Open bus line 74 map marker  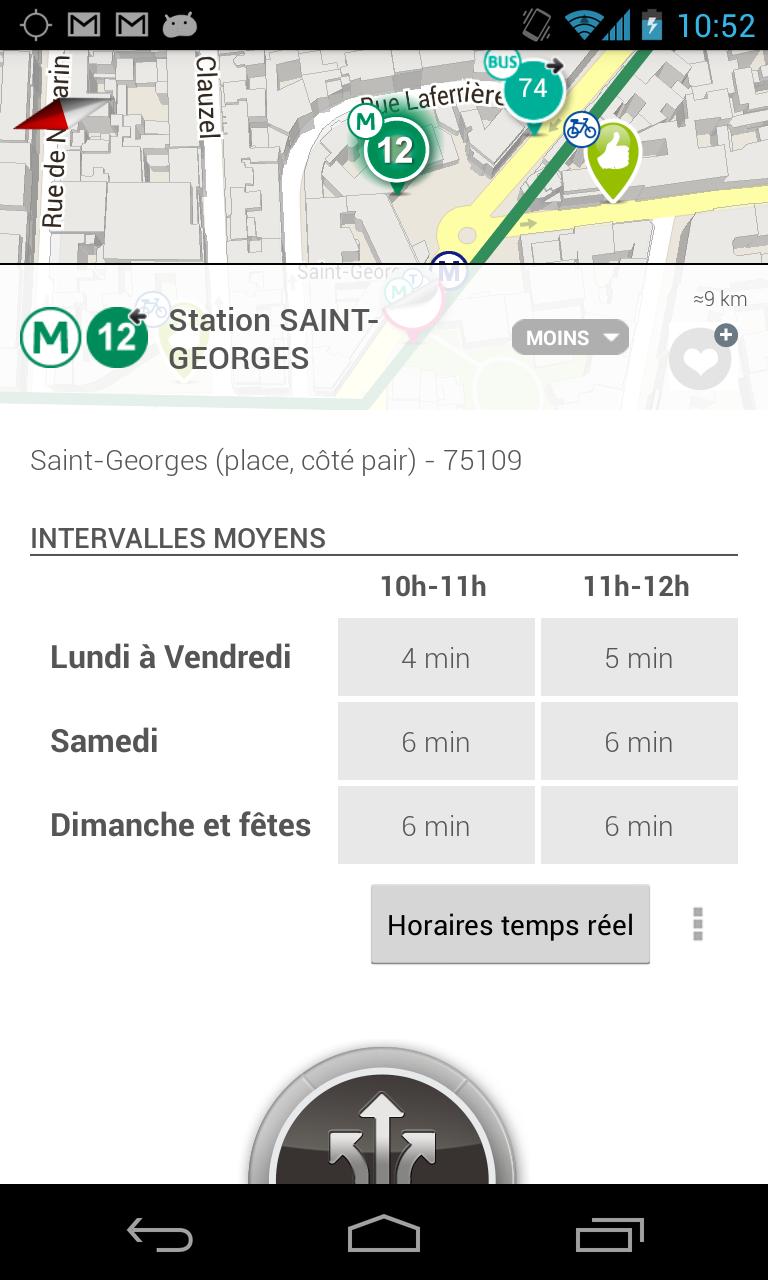coord(531,89)
